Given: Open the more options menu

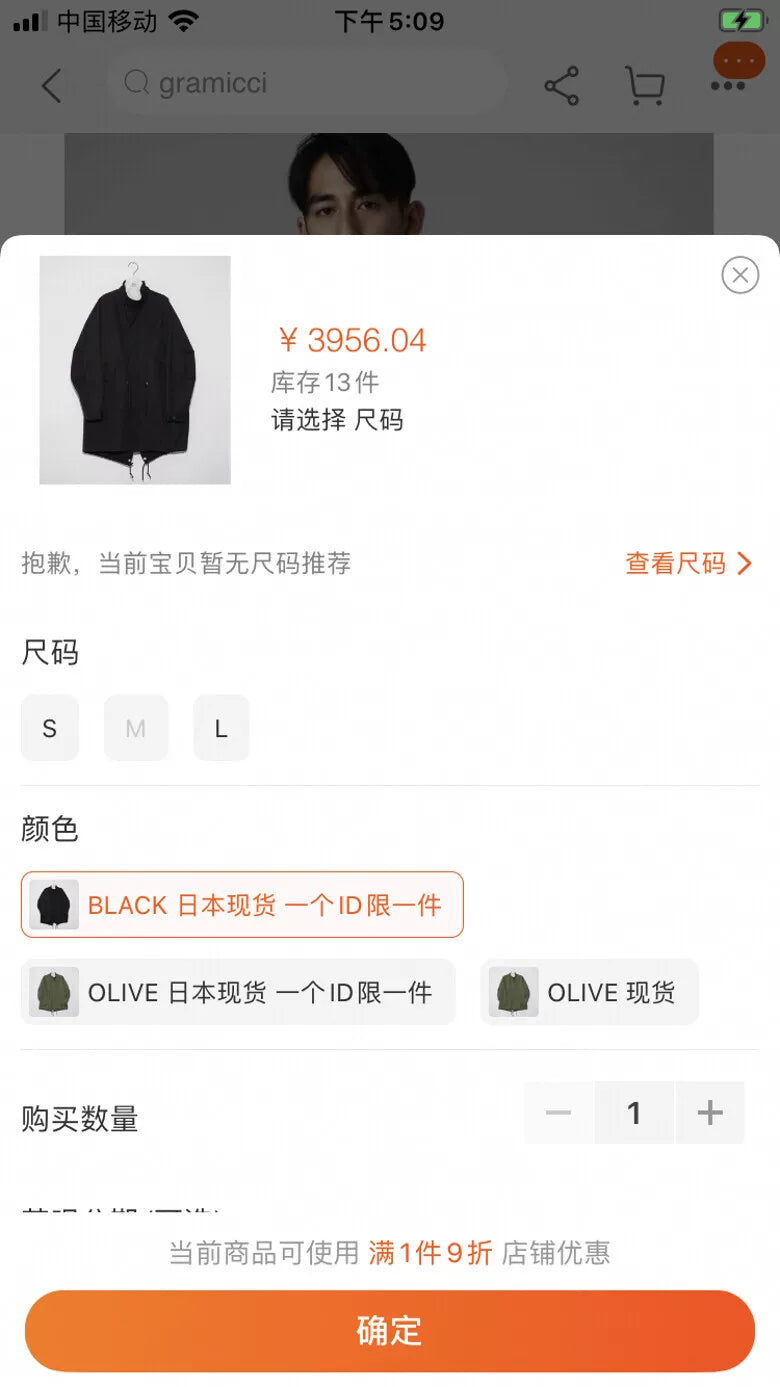Looking at the screenshot, I should (728, 86).
